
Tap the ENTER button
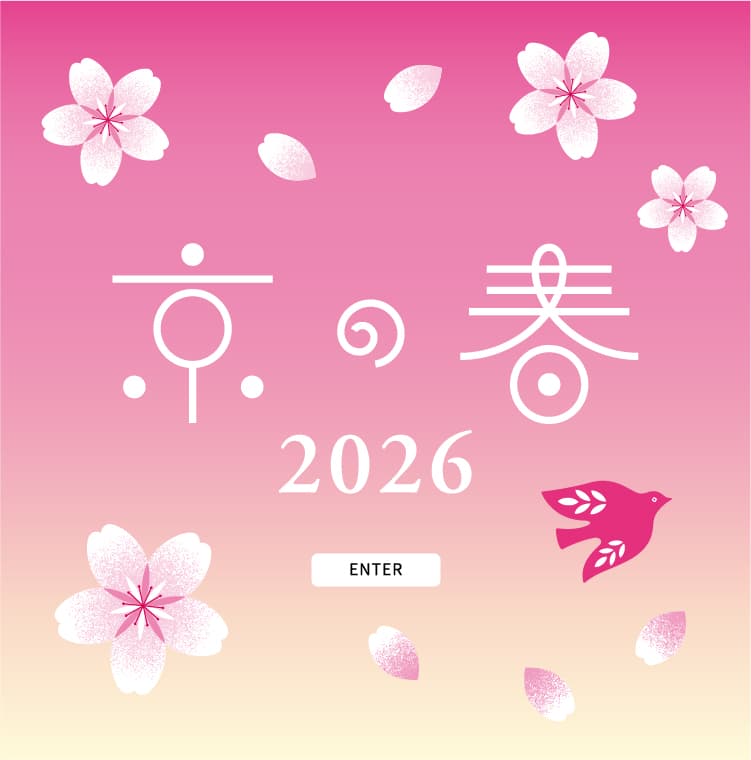click(376, 570)
